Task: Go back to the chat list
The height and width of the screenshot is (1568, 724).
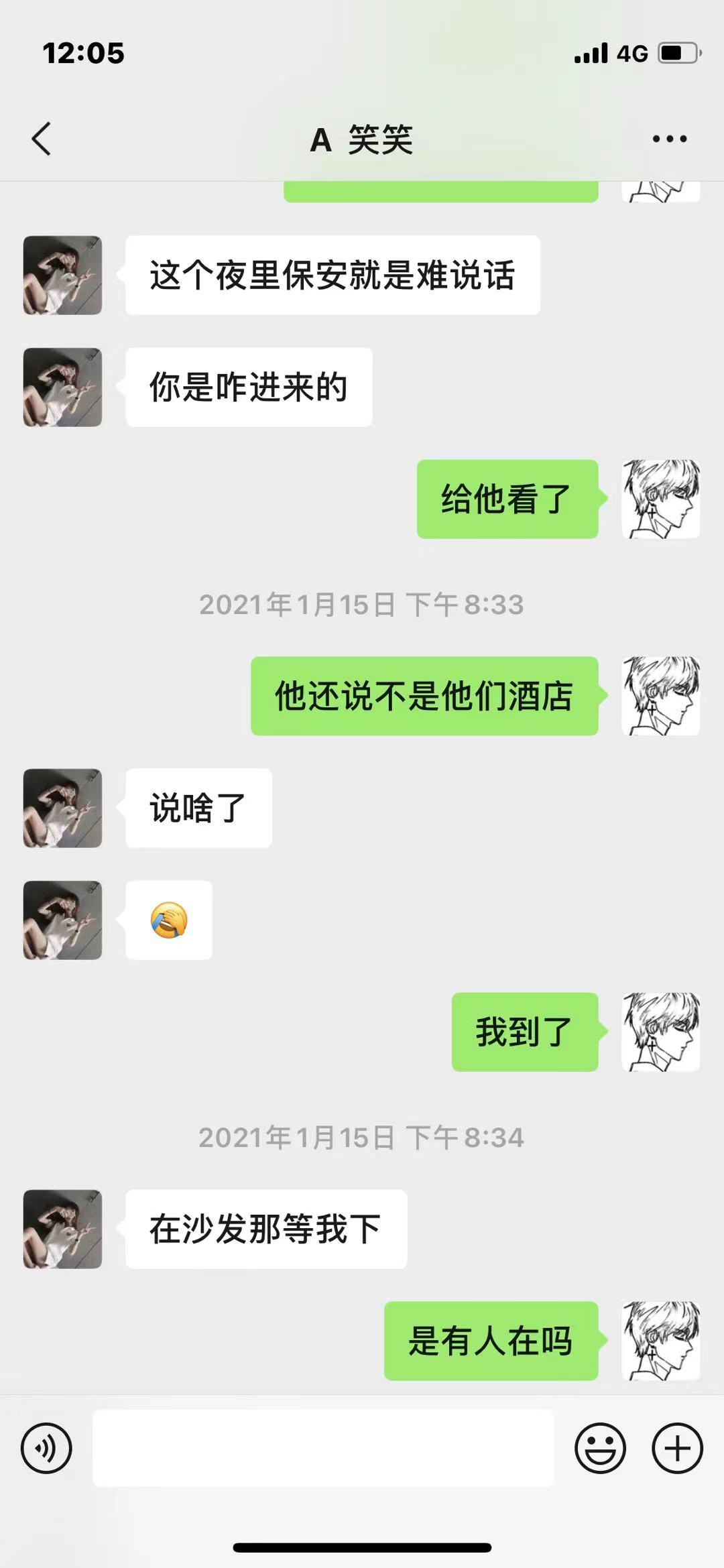Action: point(42,139)
